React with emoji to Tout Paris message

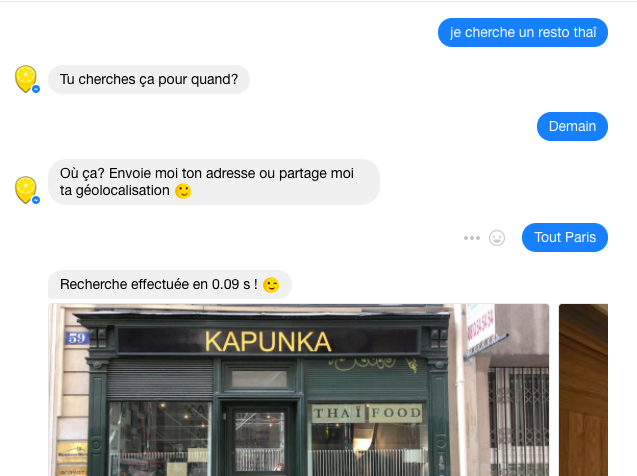(x=497, y=238)
